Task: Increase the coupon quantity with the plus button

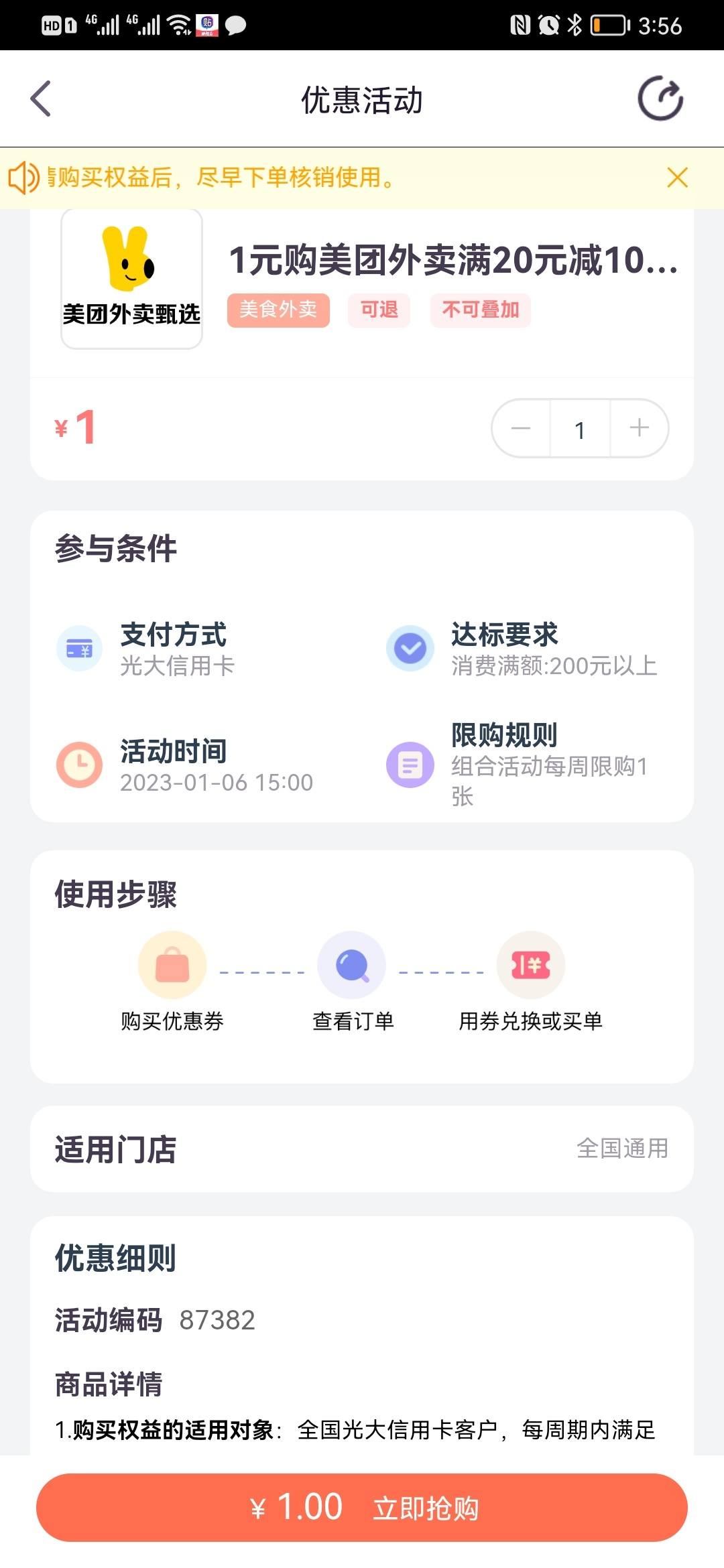Action: click(x=640, y=428)
